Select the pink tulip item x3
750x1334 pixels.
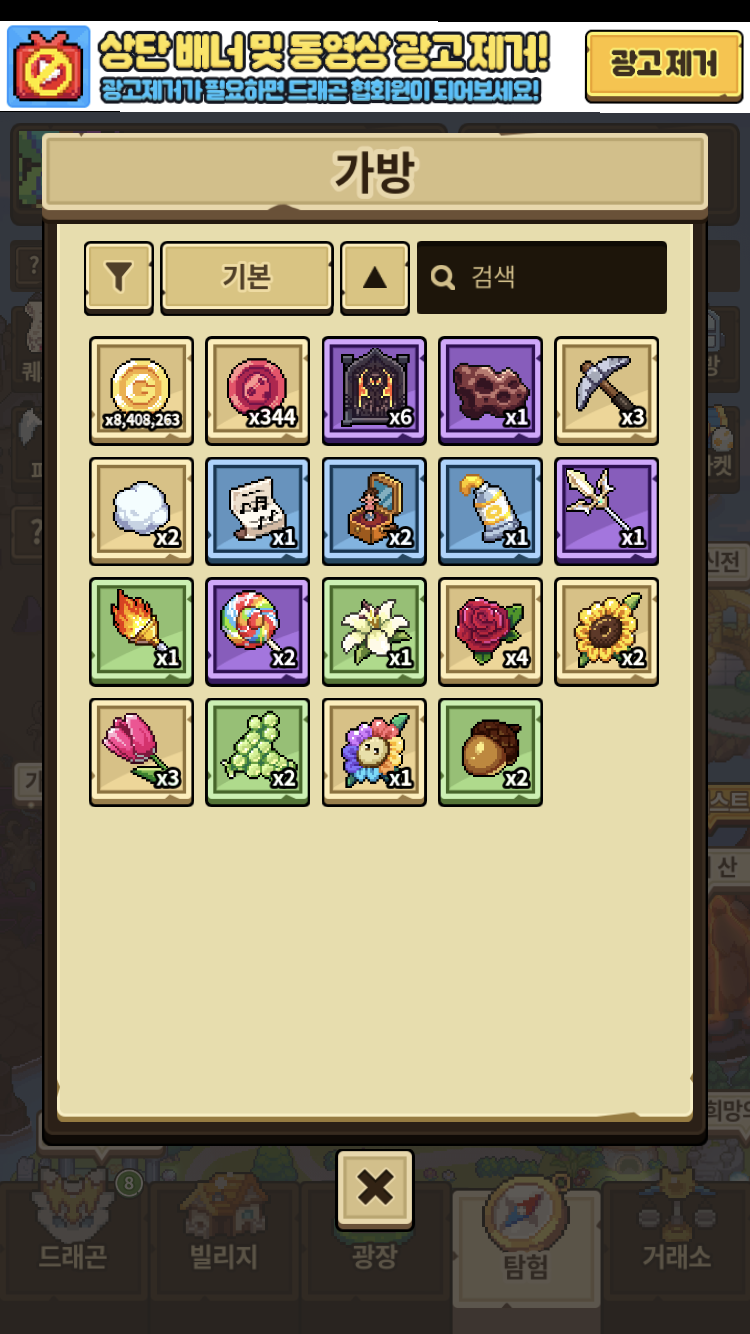(141, 752)
